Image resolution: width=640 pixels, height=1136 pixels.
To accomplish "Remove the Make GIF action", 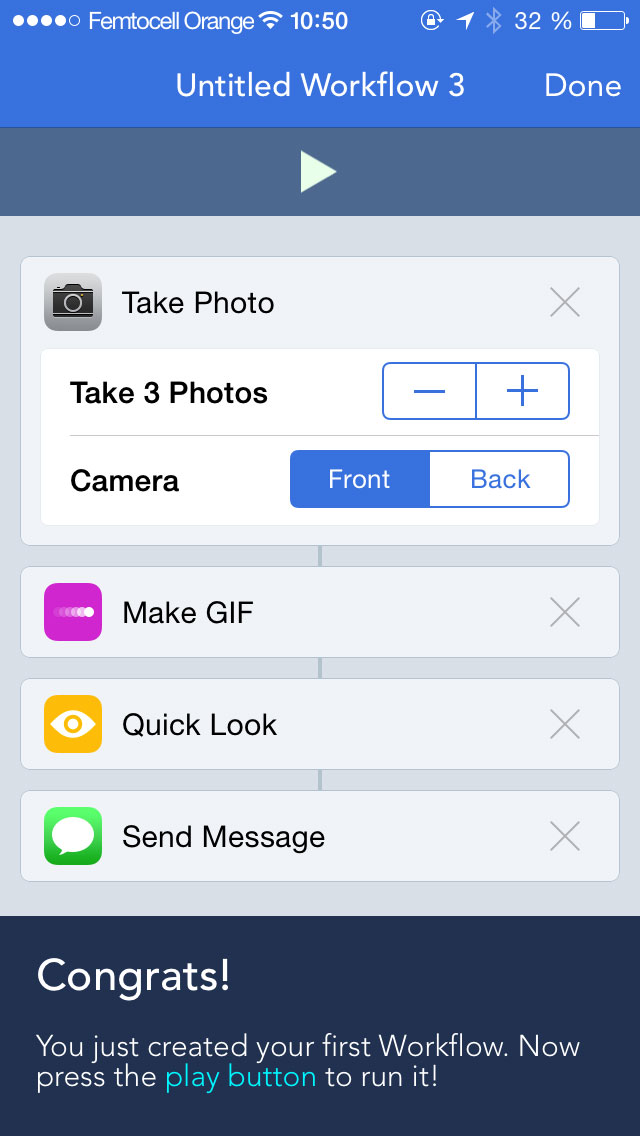I will pos(565,612).
